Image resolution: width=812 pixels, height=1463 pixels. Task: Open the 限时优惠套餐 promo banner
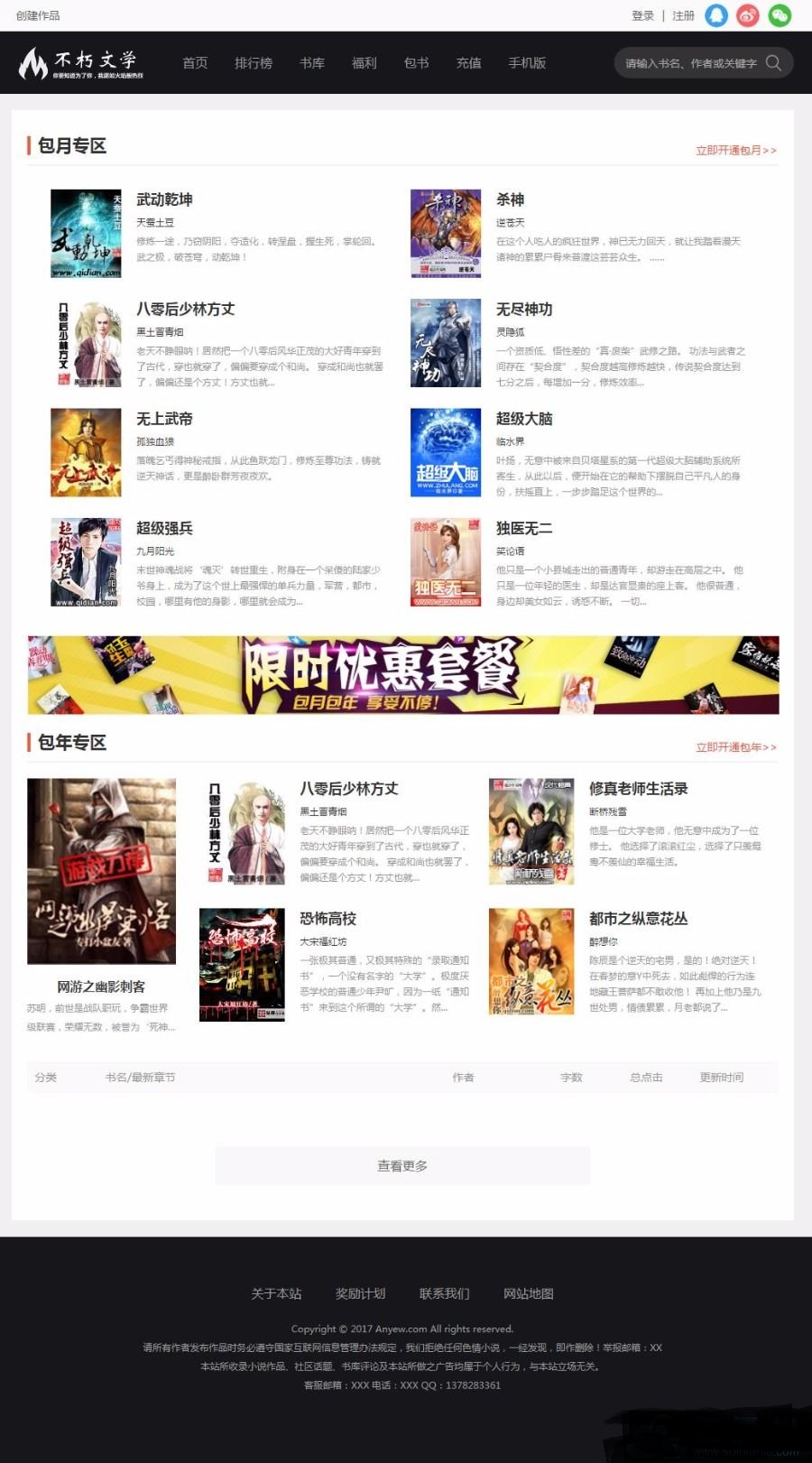click(x=403, y=675)
